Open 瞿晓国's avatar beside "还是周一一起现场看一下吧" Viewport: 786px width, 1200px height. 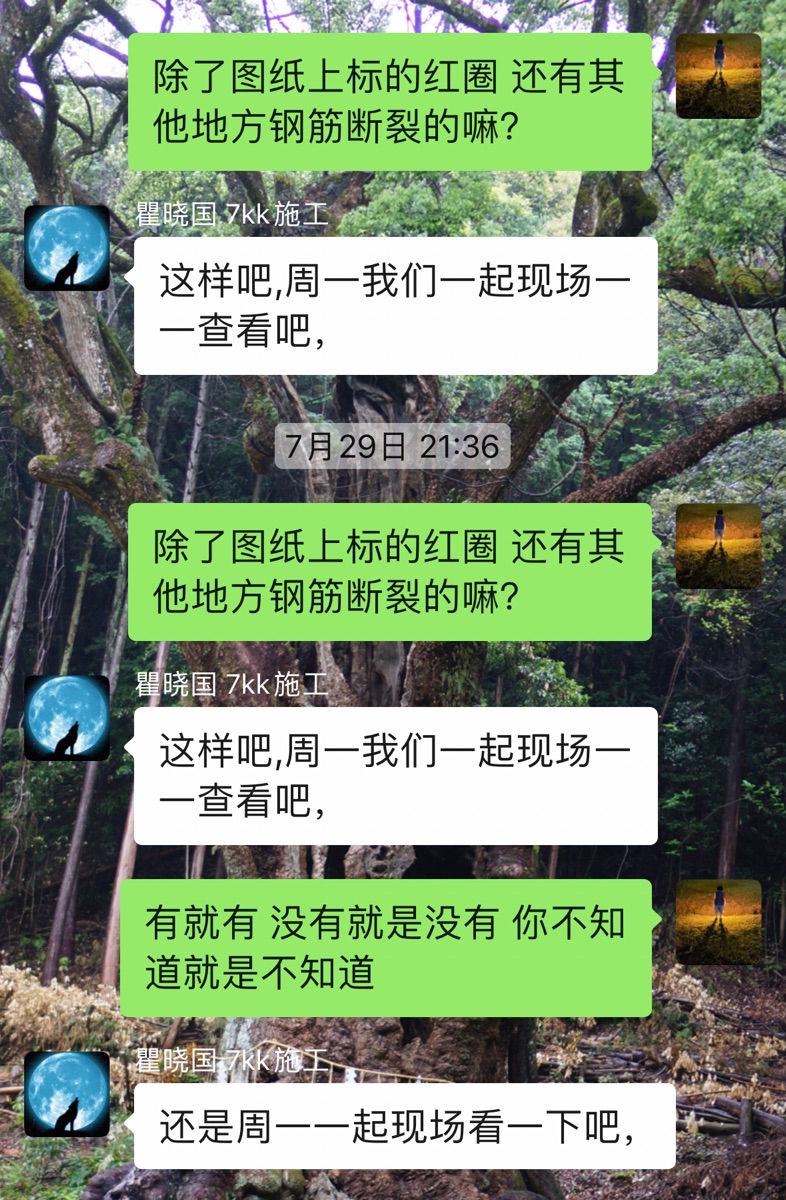point(67,1093)
